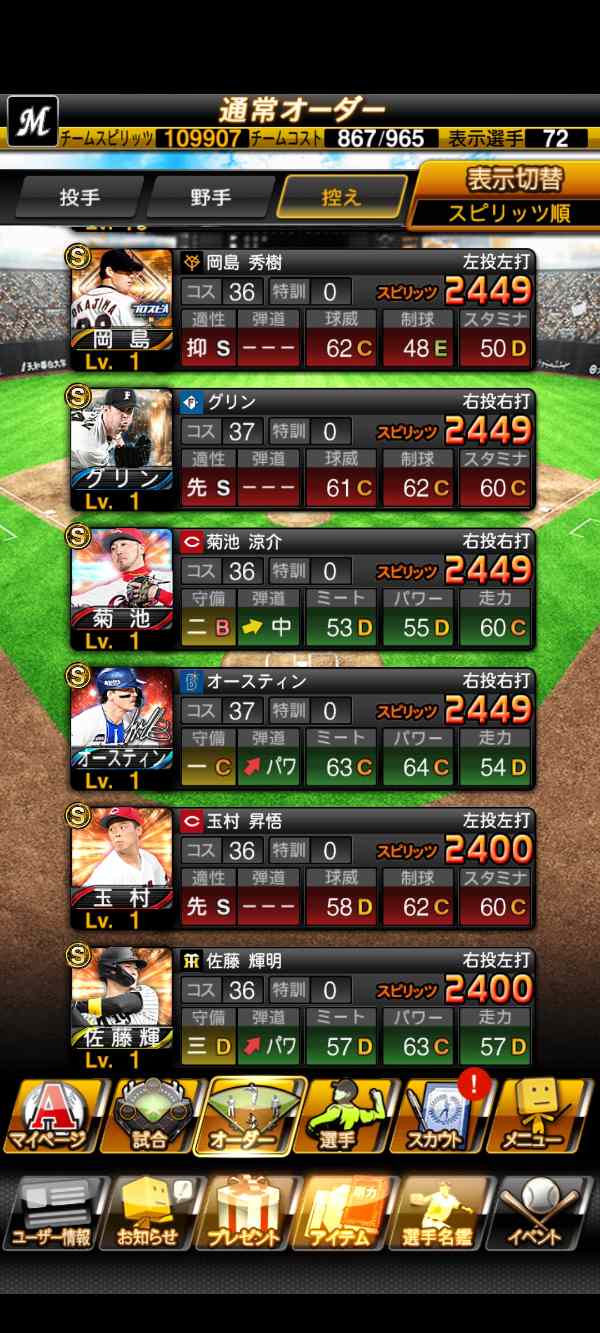The width and height of the screenshot is (600, 1333).
Task: Select the 控え tab
Action: click(341, 197)
